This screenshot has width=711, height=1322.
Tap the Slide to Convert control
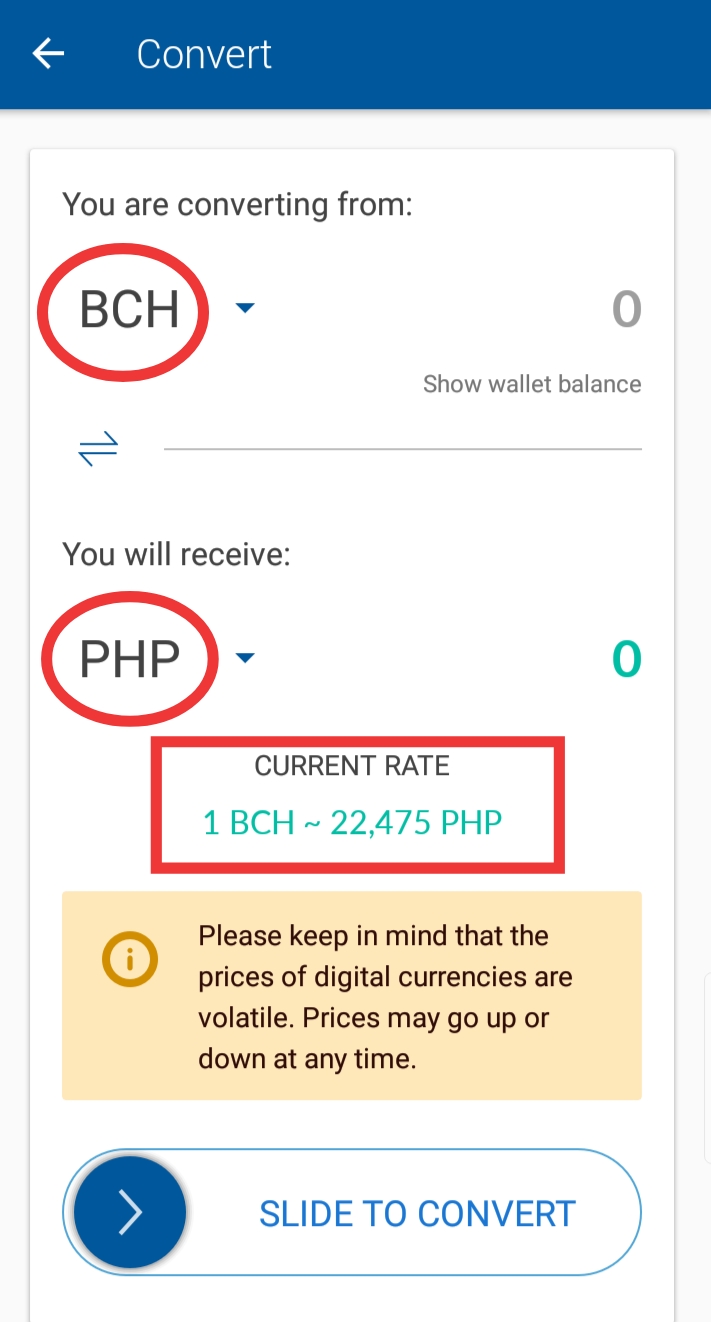(352, 1212)
